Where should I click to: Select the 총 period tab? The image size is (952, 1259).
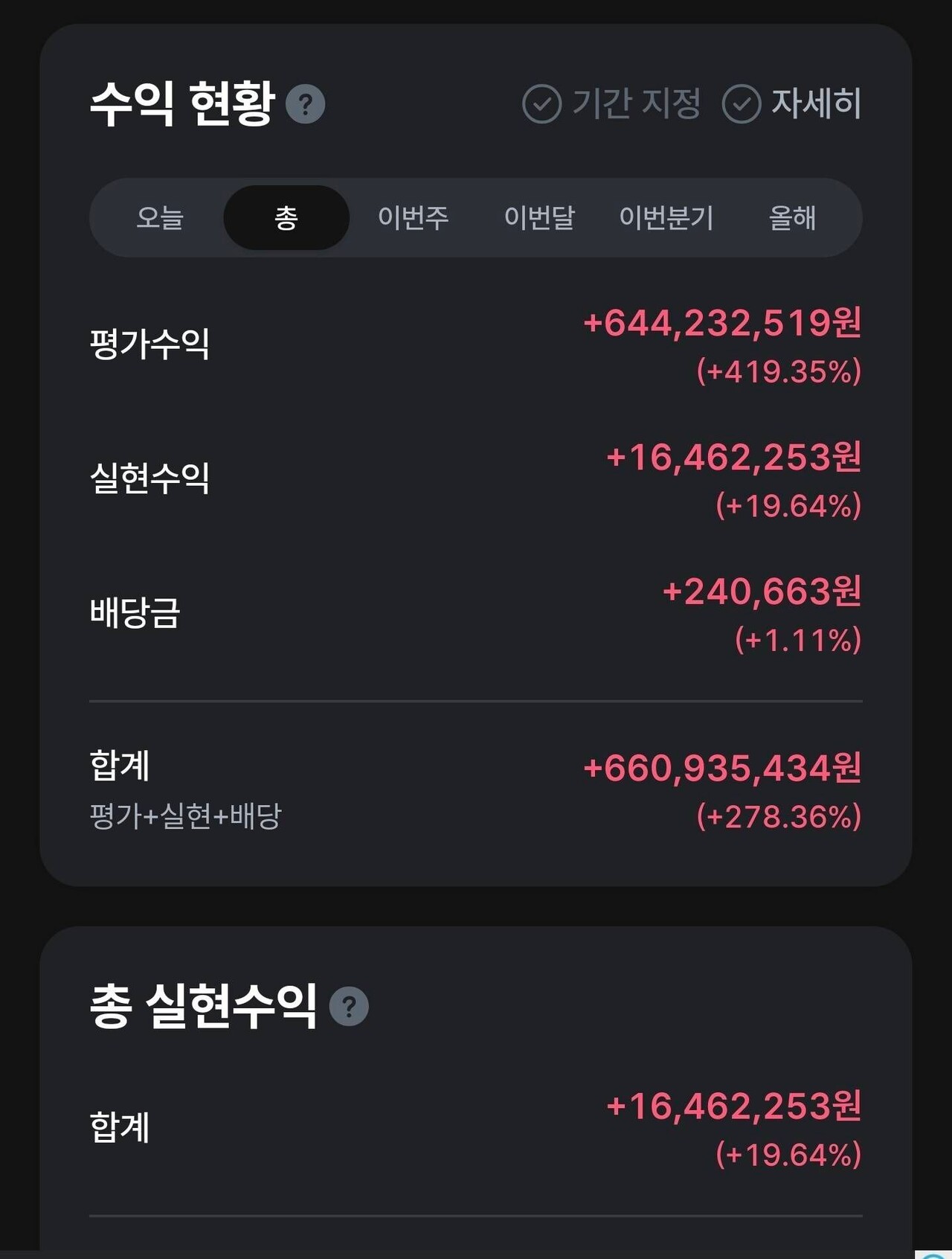(x=286, y=218)
